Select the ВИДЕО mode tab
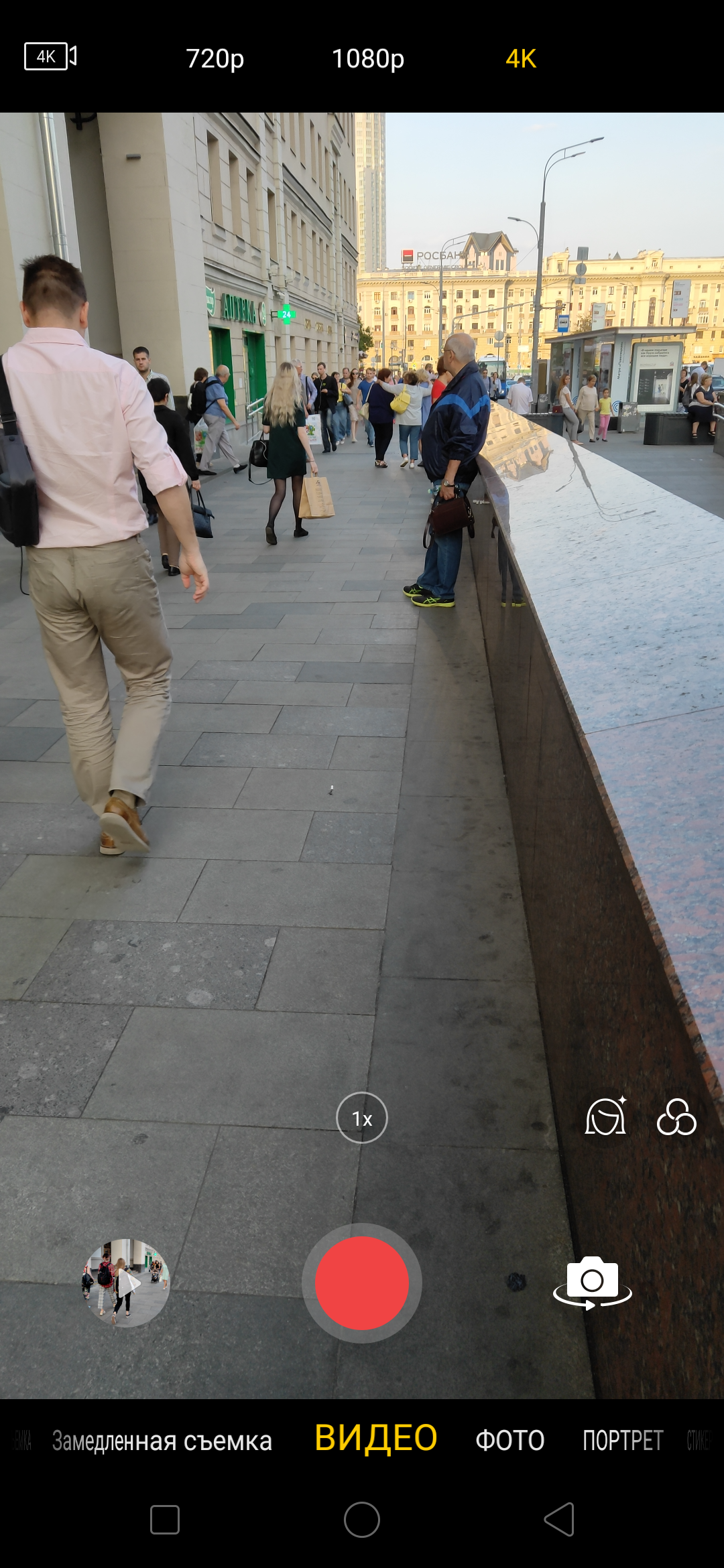 [375, 1439]
